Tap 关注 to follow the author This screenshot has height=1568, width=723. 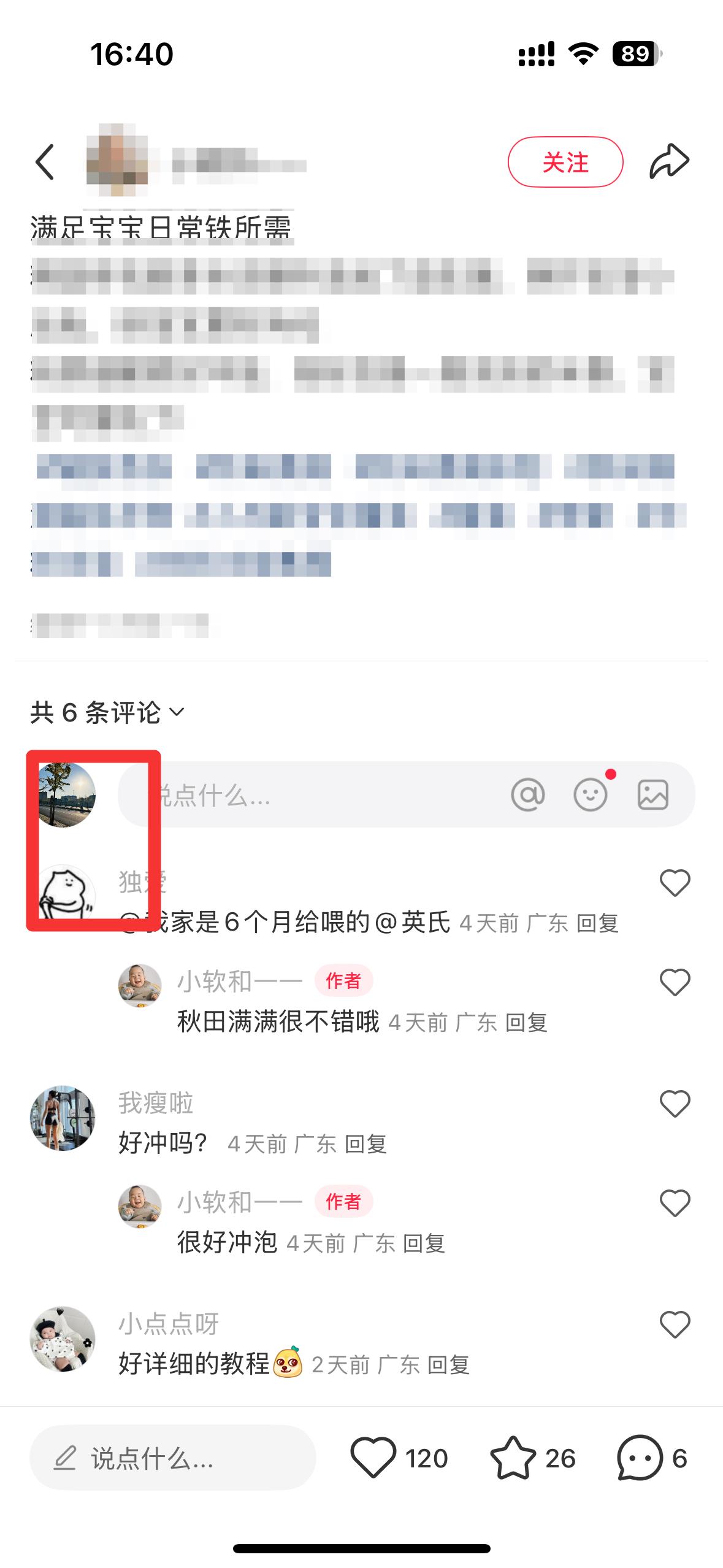tap(565, 162)
